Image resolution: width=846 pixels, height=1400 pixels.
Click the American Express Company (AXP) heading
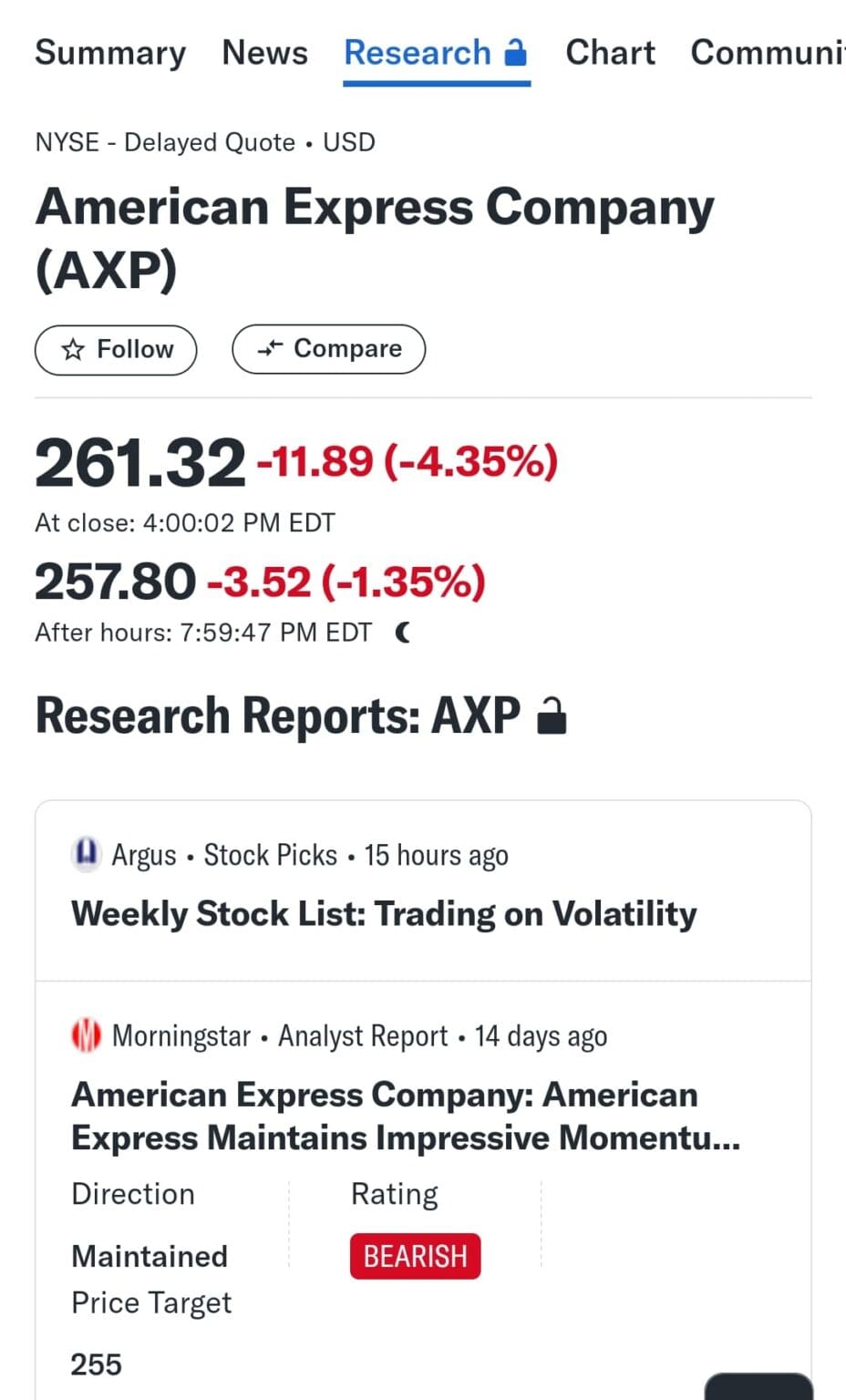pos(374,237)
